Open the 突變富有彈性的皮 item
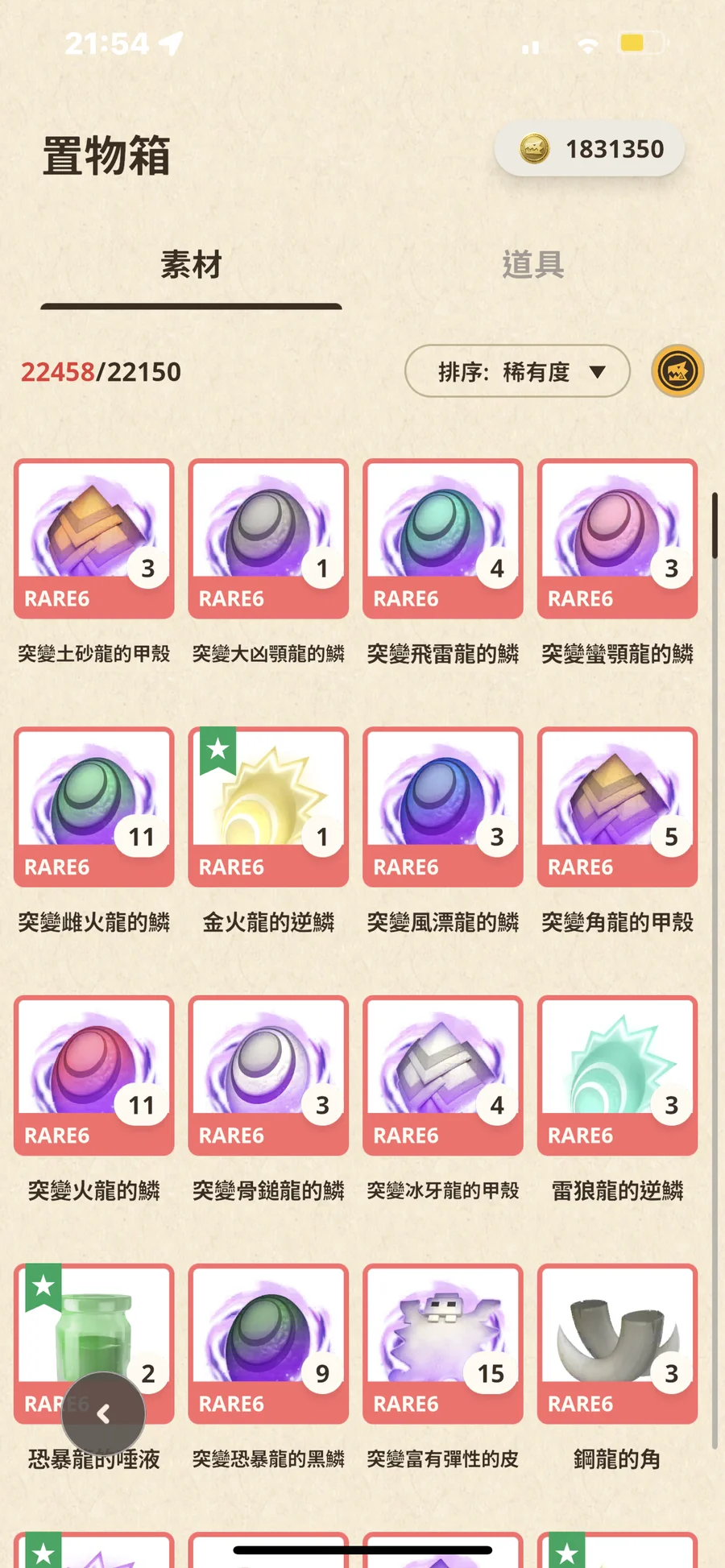Image resolution: width=725 pixels, height=1568 pixels. [443, 1343]
